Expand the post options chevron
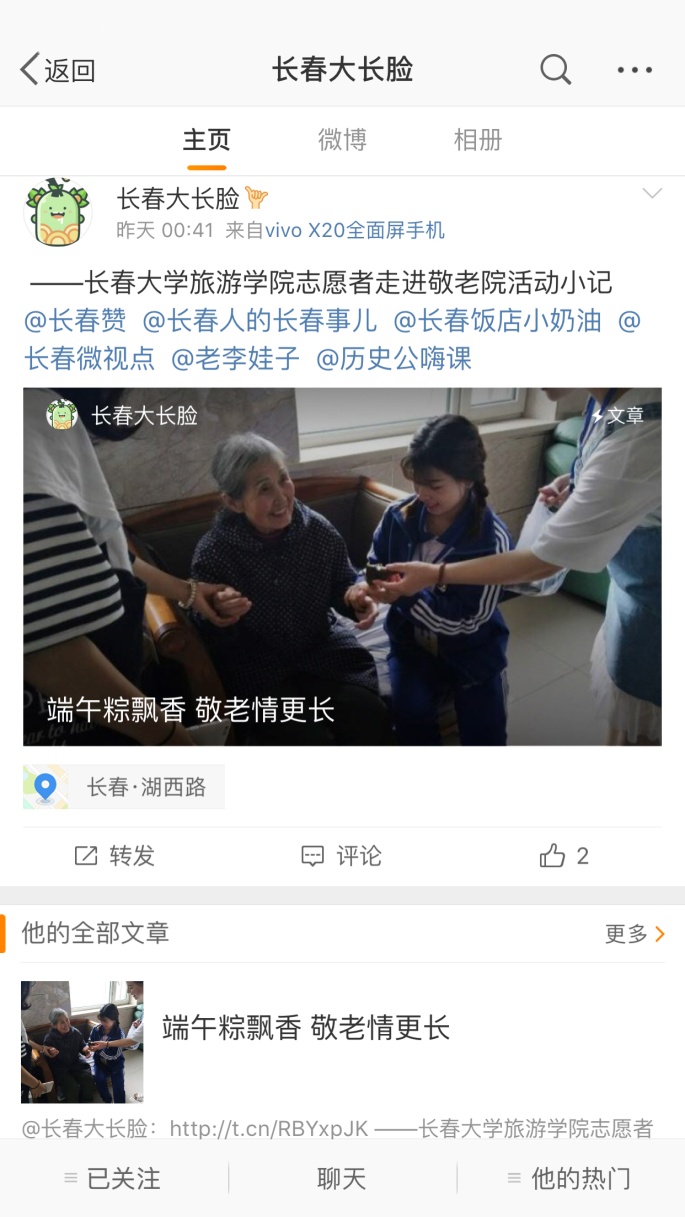The width and height of the screenshot is (685, 1217). [652, 194]
